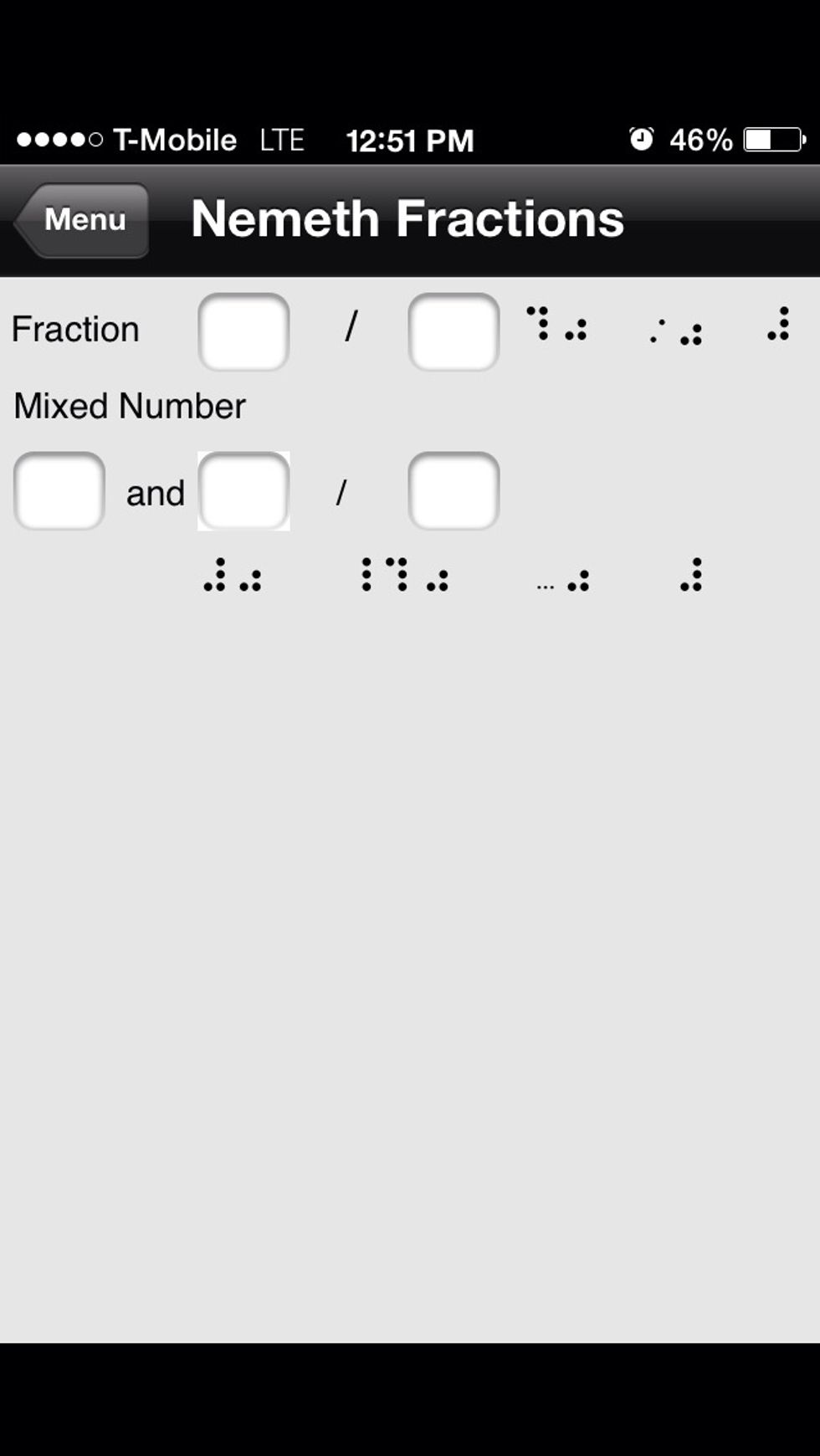Tap the 12:51 PM clock display
The image size is (820, 1456).
pyautogui.click(x=409, y=139)
